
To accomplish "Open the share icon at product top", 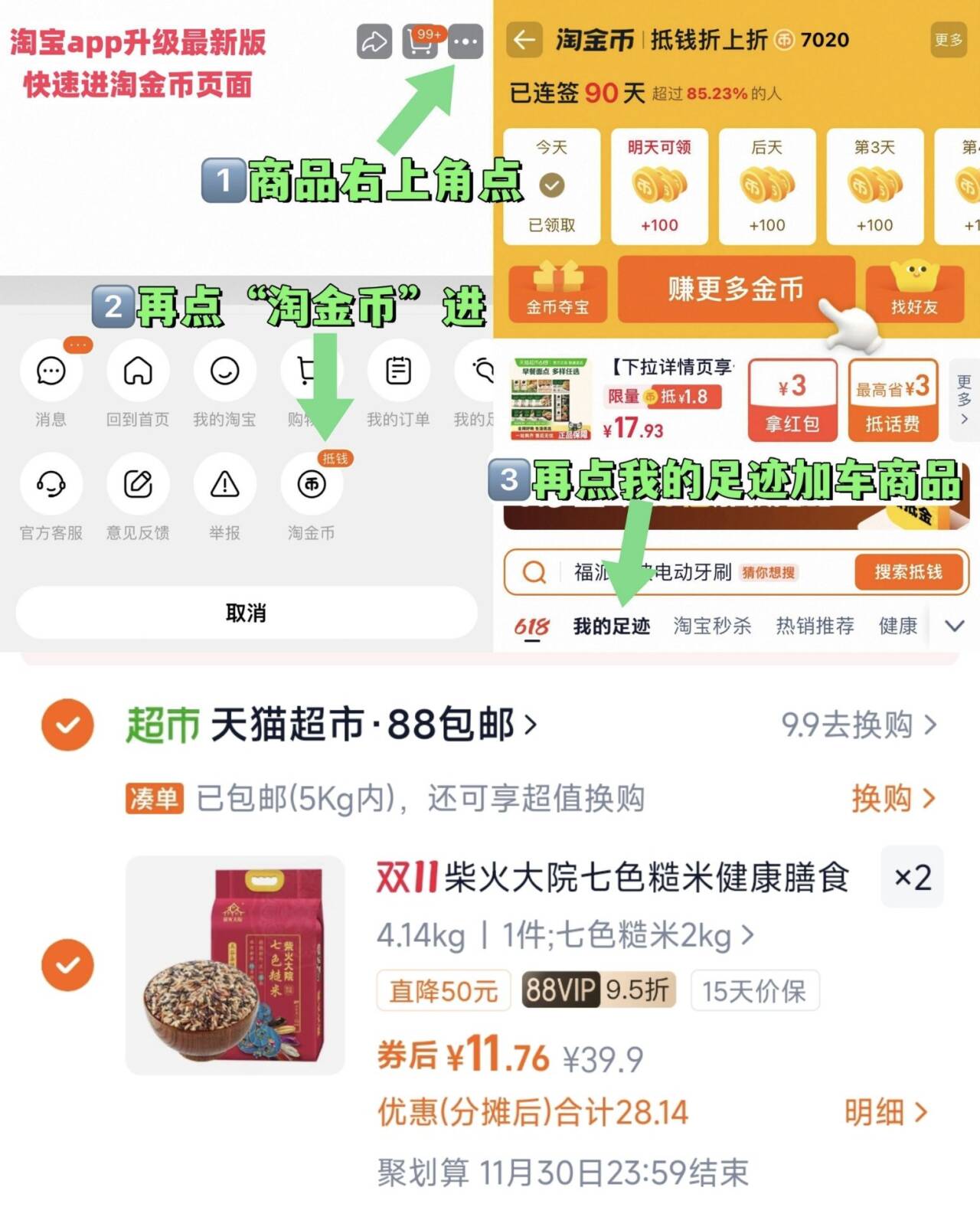I will (x=373, y=42).
